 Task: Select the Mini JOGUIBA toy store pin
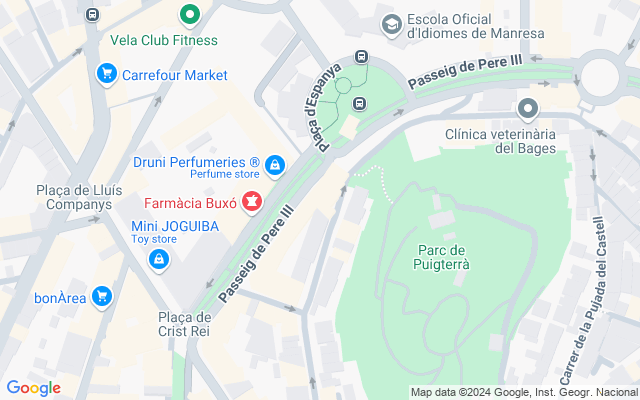[x=158, y=260]
